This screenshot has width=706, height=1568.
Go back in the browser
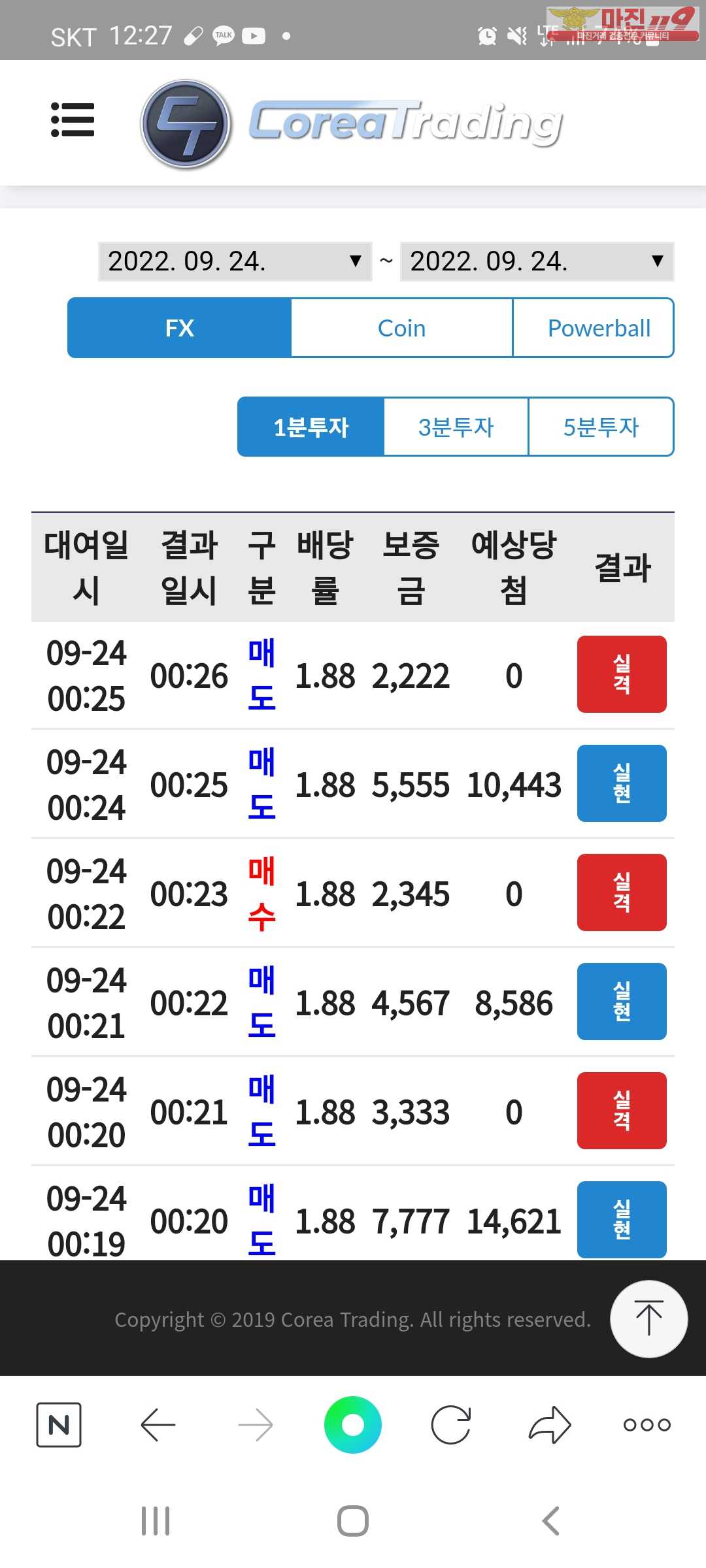pyautogui.click(x=158, y=1425)
